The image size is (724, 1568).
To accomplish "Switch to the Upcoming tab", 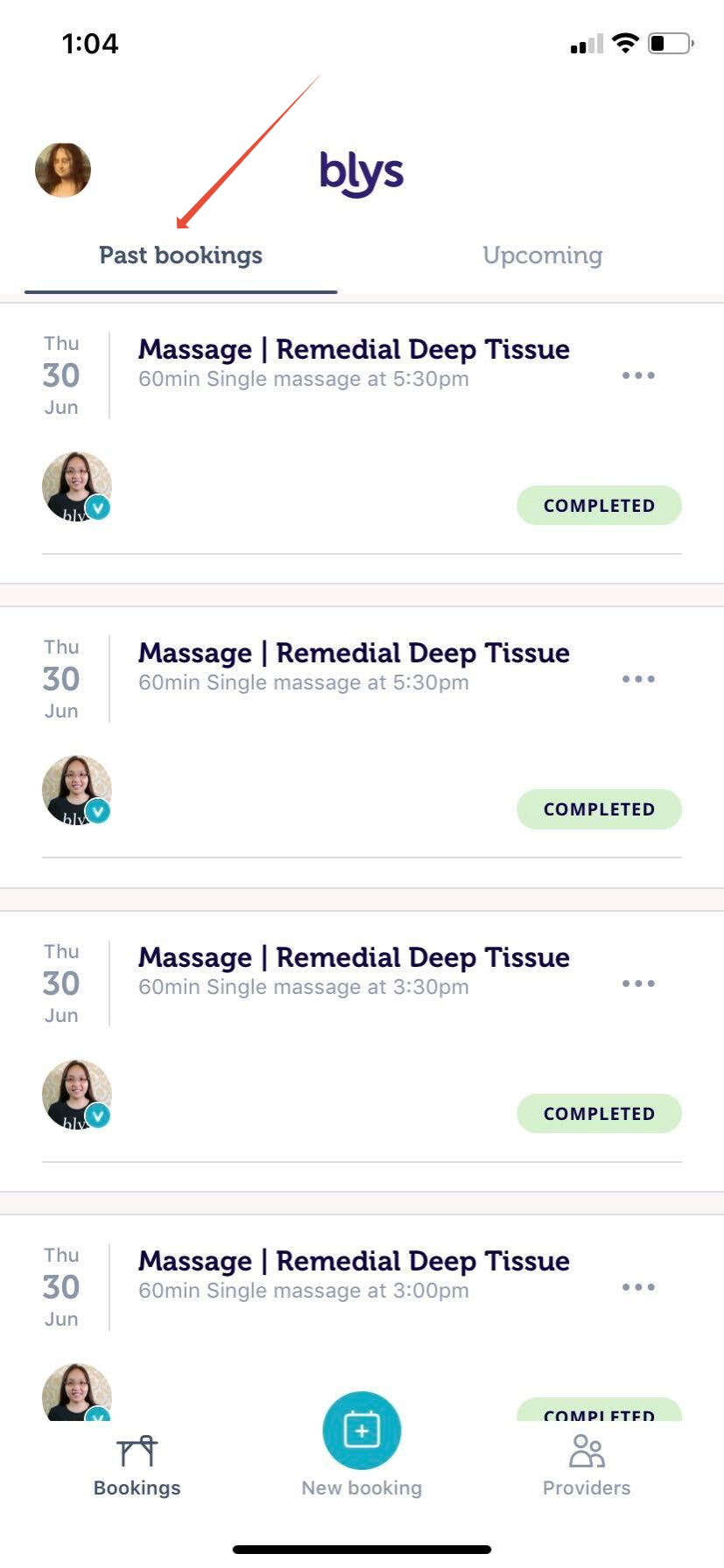I will (543, 255).
